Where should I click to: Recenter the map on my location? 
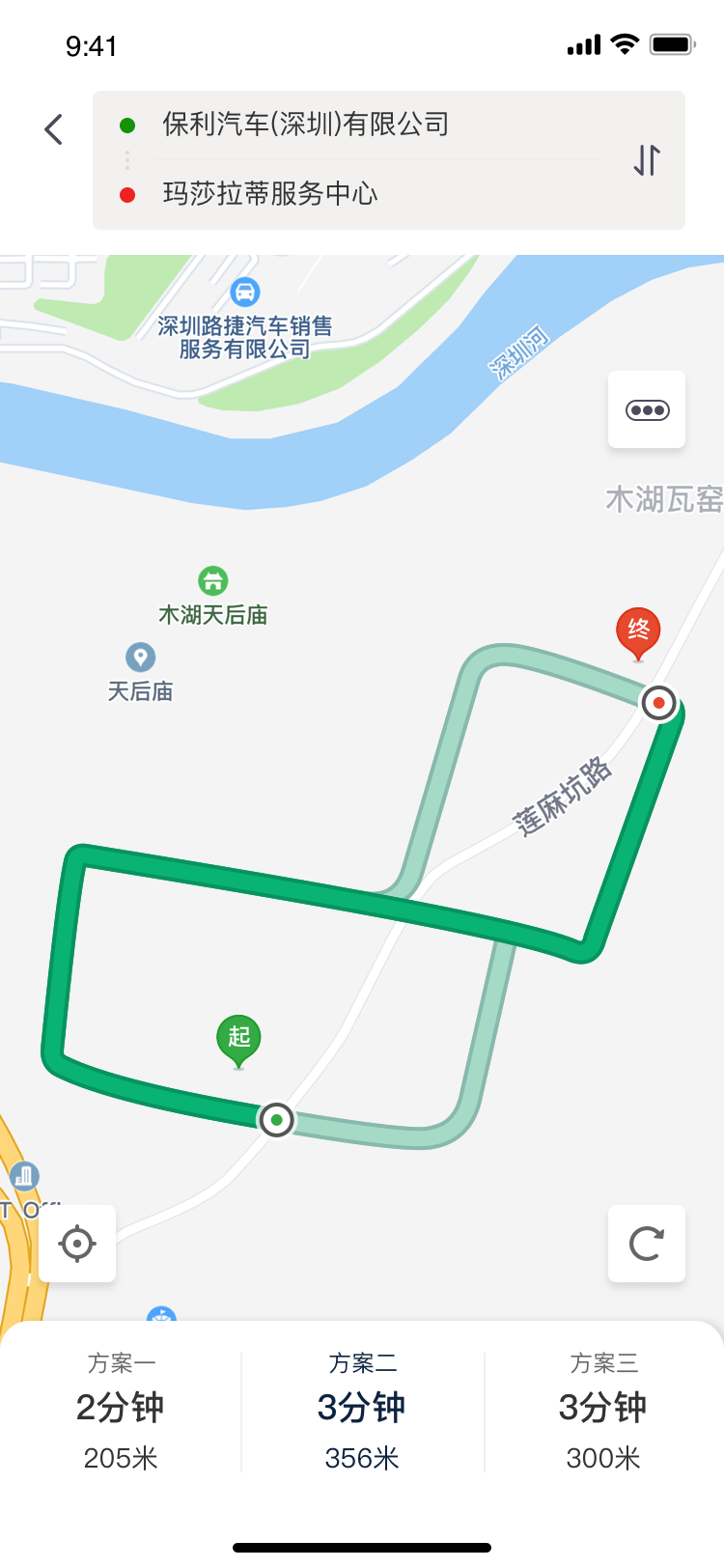(x=77, y=1244)
